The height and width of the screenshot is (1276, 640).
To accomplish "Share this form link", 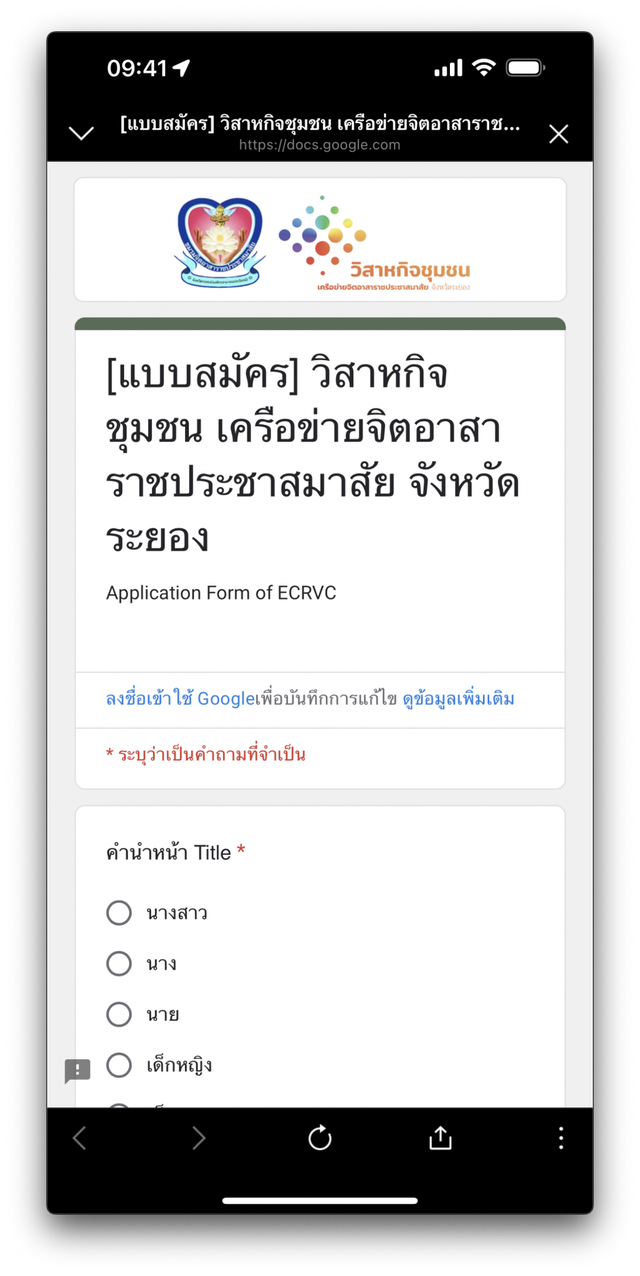I will point(440,1138).
